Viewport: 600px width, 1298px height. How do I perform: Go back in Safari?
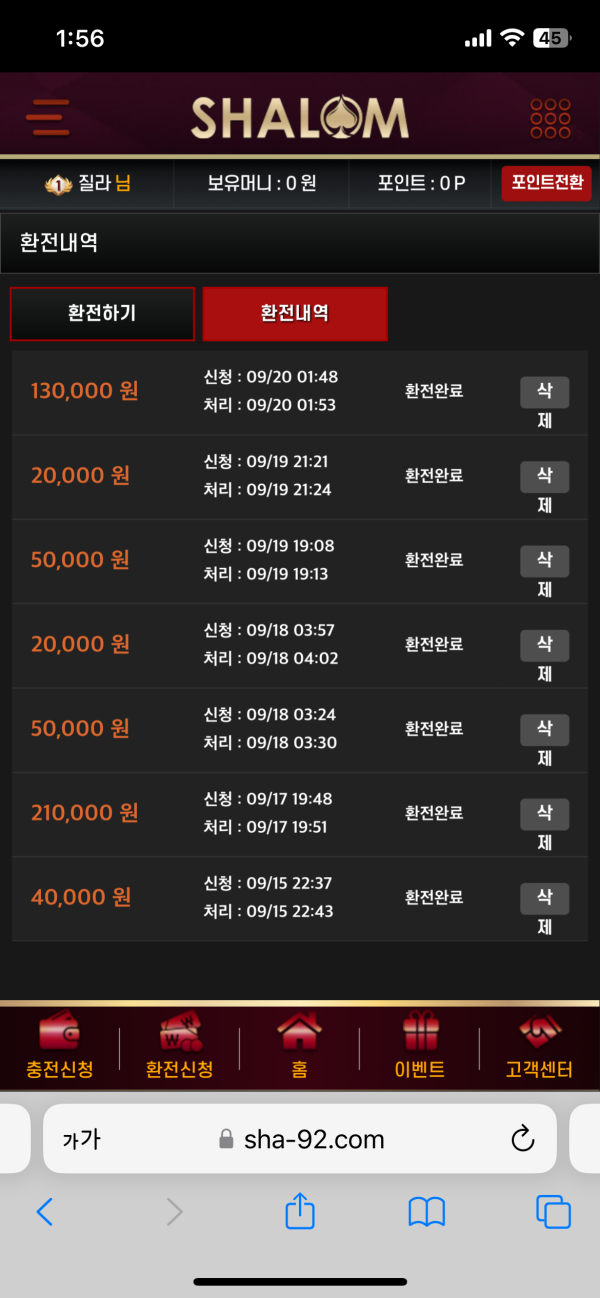point(45,1213)
